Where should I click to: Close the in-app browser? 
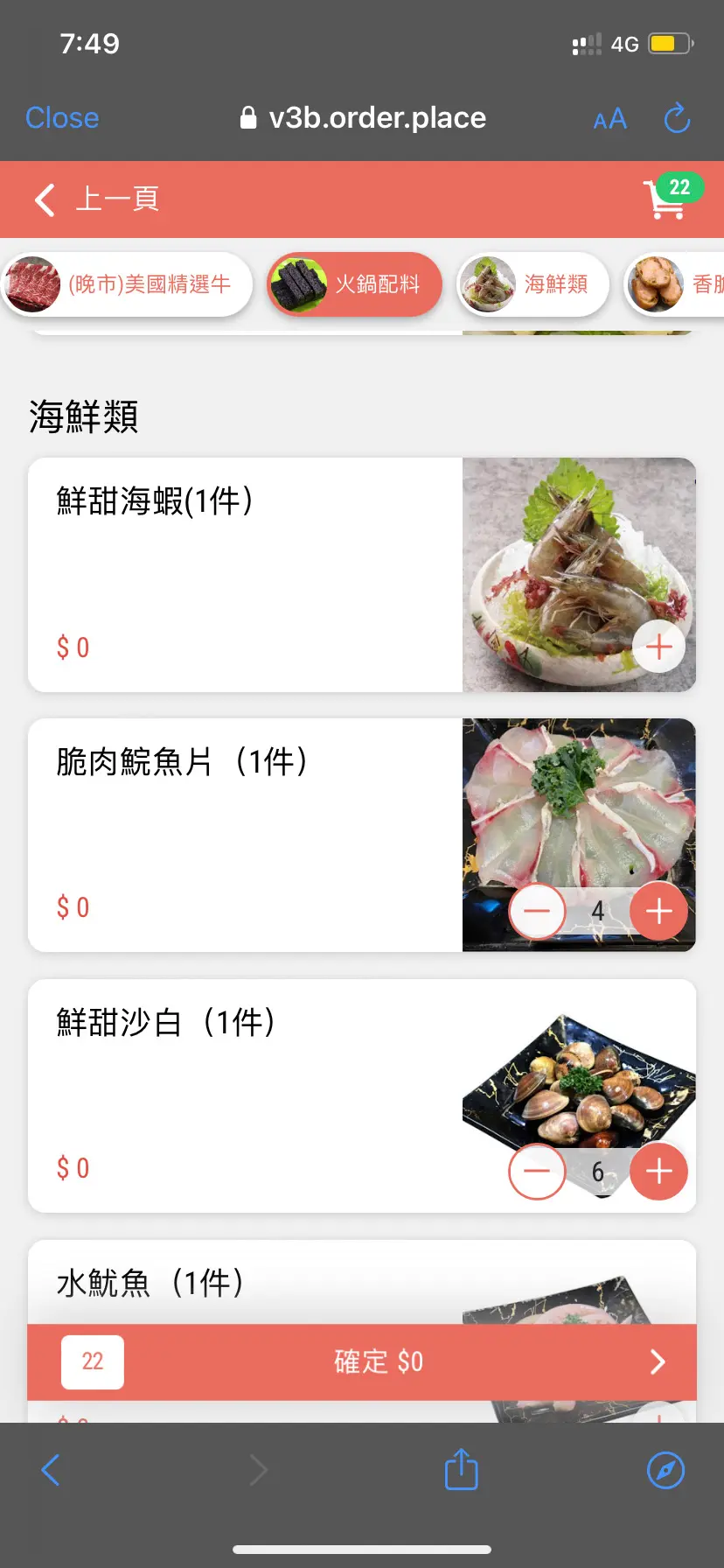click(62, 118)
